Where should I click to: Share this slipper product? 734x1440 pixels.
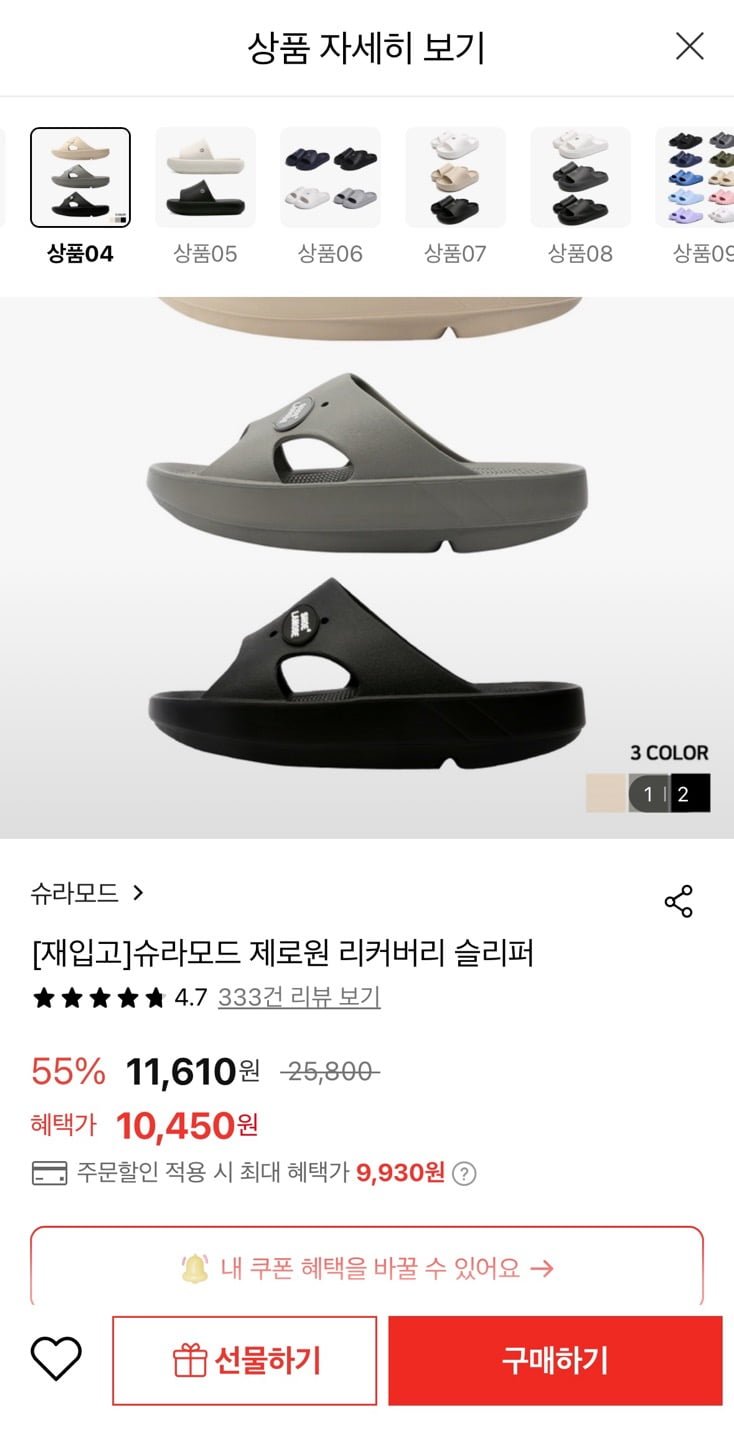[678, 901]
